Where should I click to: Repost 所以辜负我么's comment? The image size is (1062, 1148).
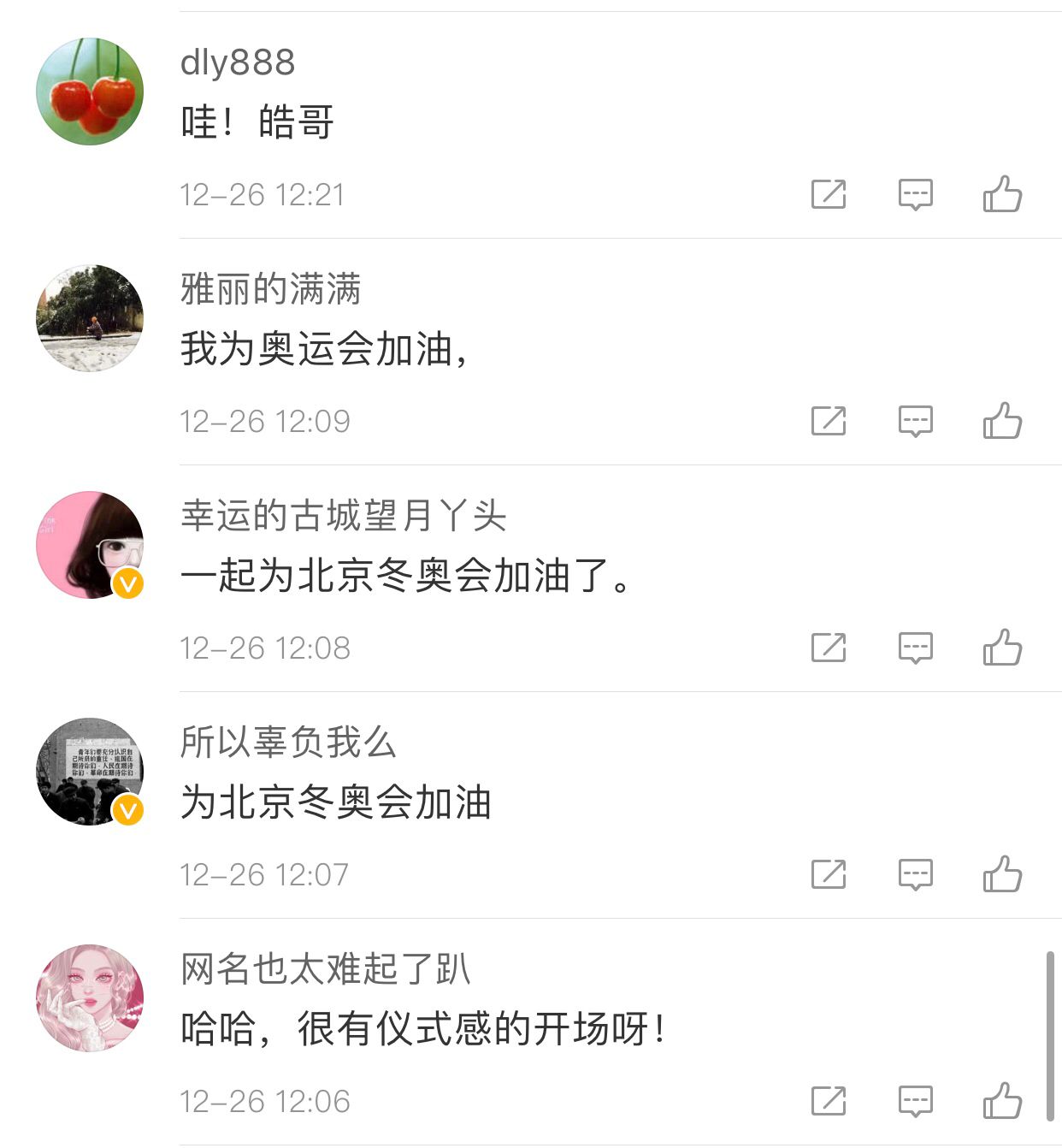click(x=829, y=874)
